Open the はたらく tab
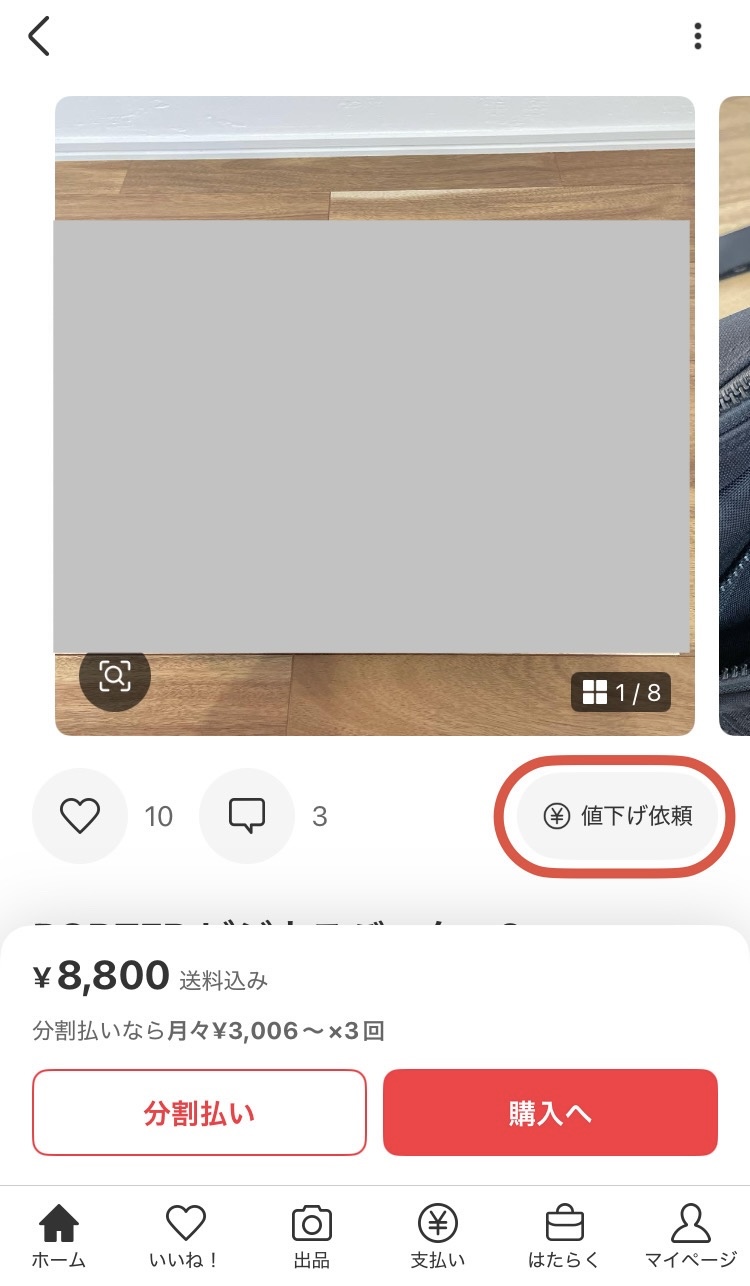Viewport: 750px width, 1286px height. [x=564, y=1236]
